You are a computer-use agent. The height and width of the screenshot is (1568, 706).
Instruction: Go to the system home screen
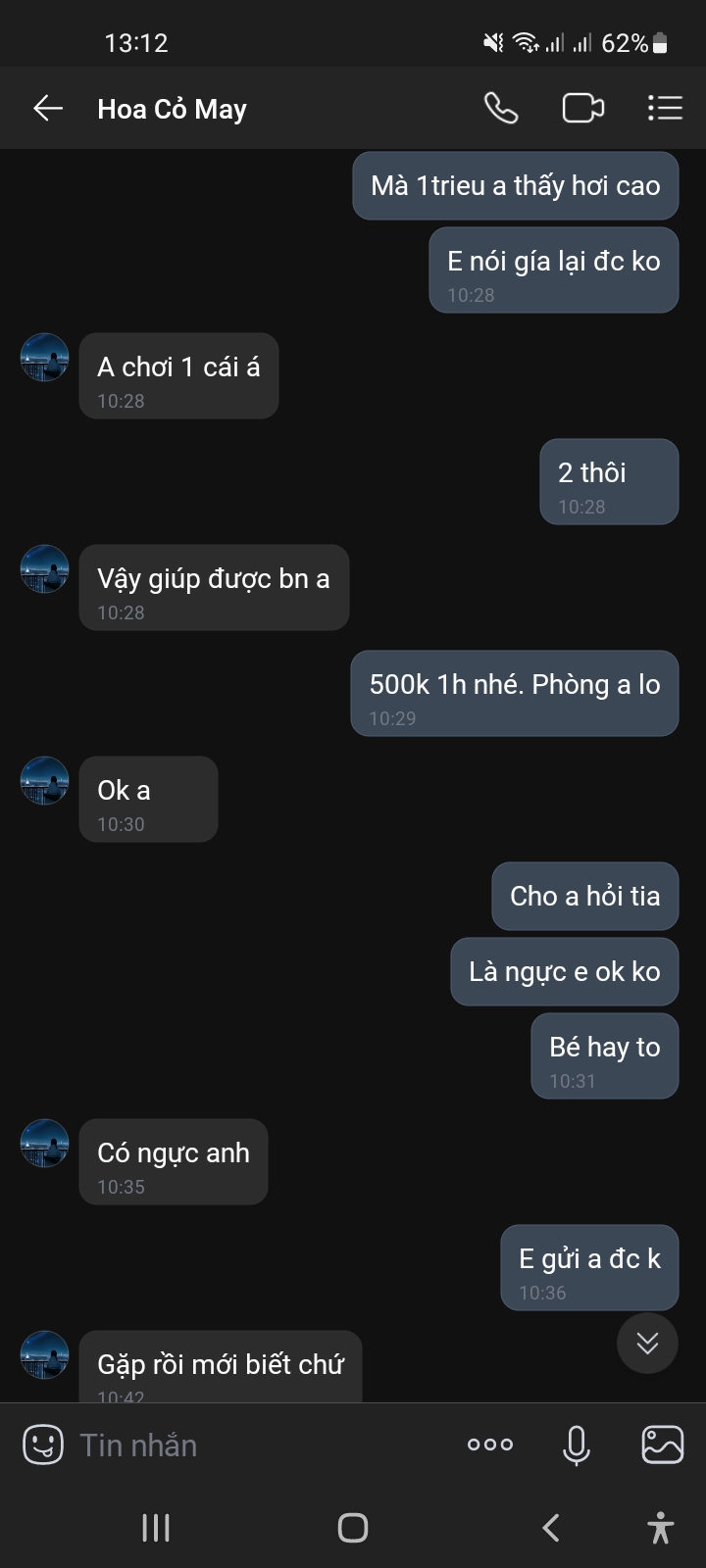[x=353, y=1527]
